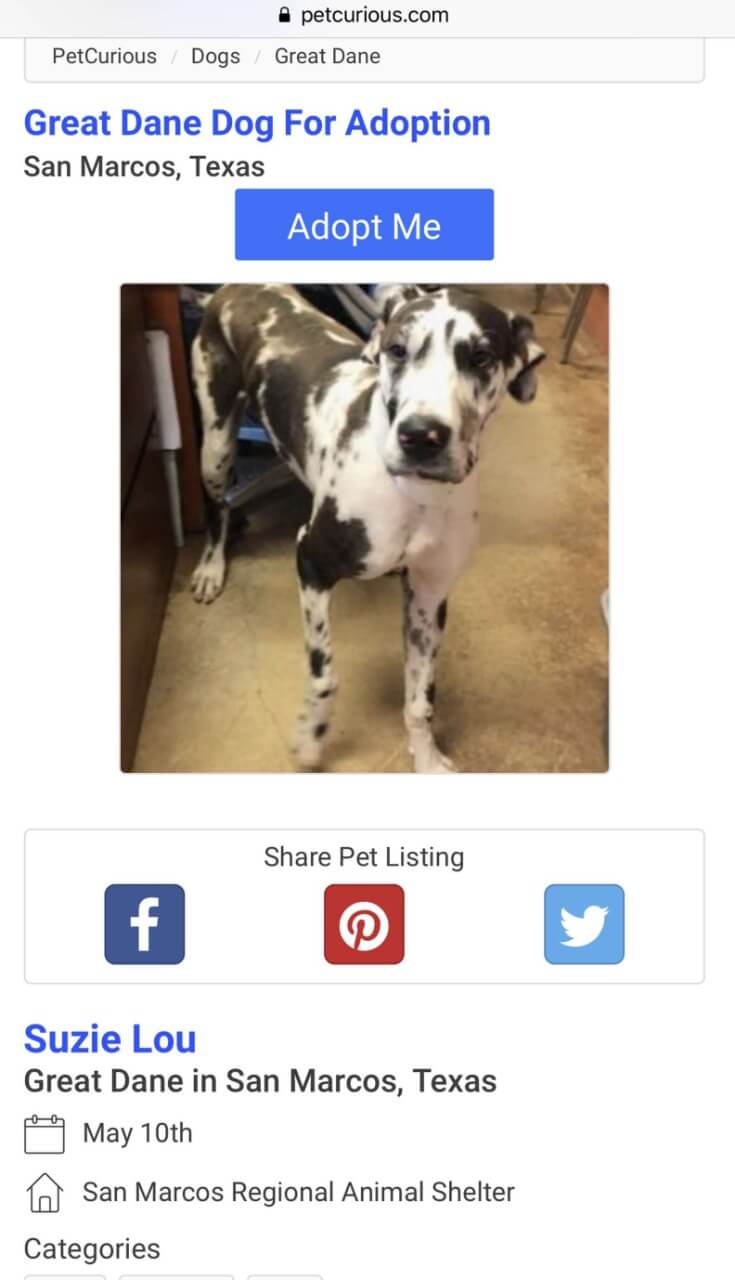This screenshot has height=1280, width=735.
Task: View Suzie Lou's photo
Action: tap(364, 528)
